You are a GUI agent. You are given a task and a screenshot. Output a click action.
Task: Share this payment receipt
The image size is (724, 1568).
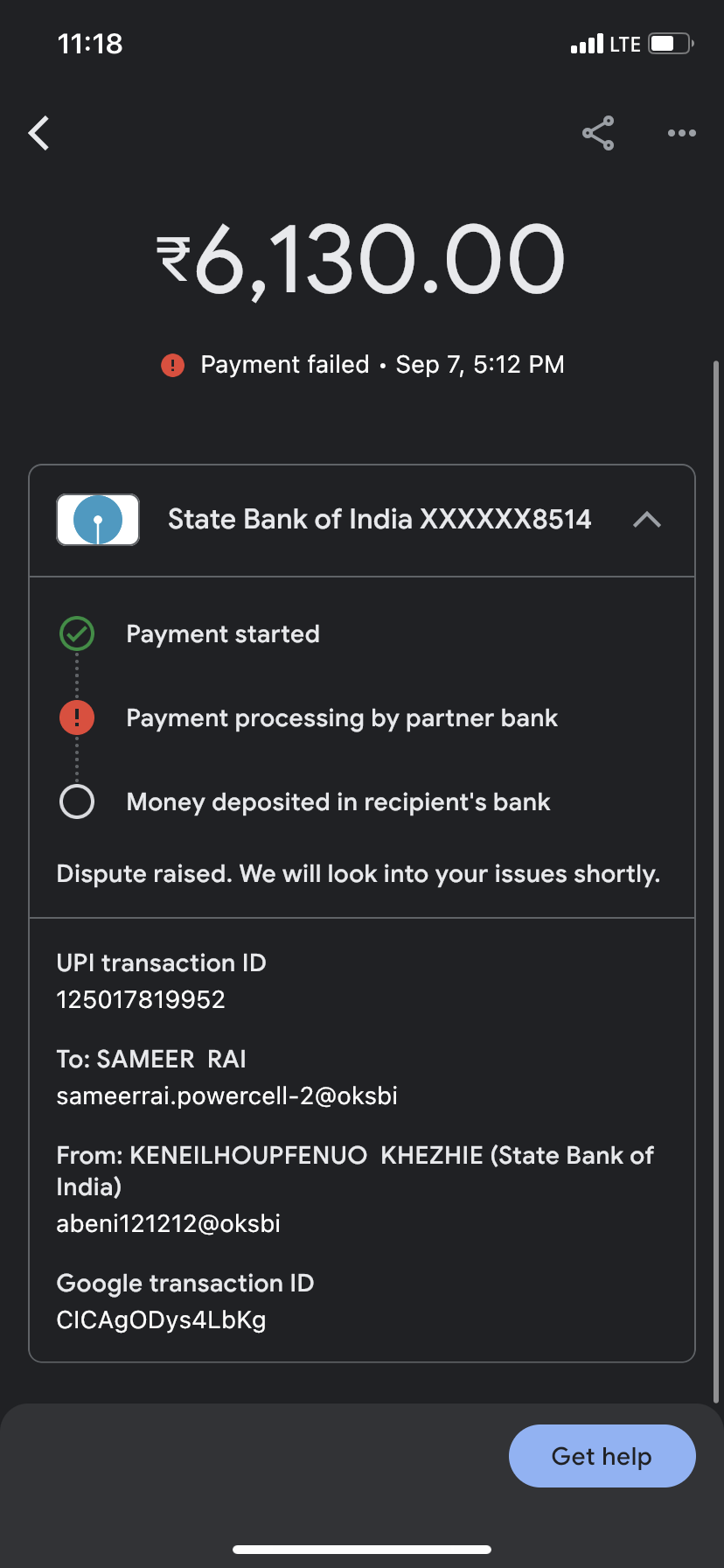pos(598,133)
